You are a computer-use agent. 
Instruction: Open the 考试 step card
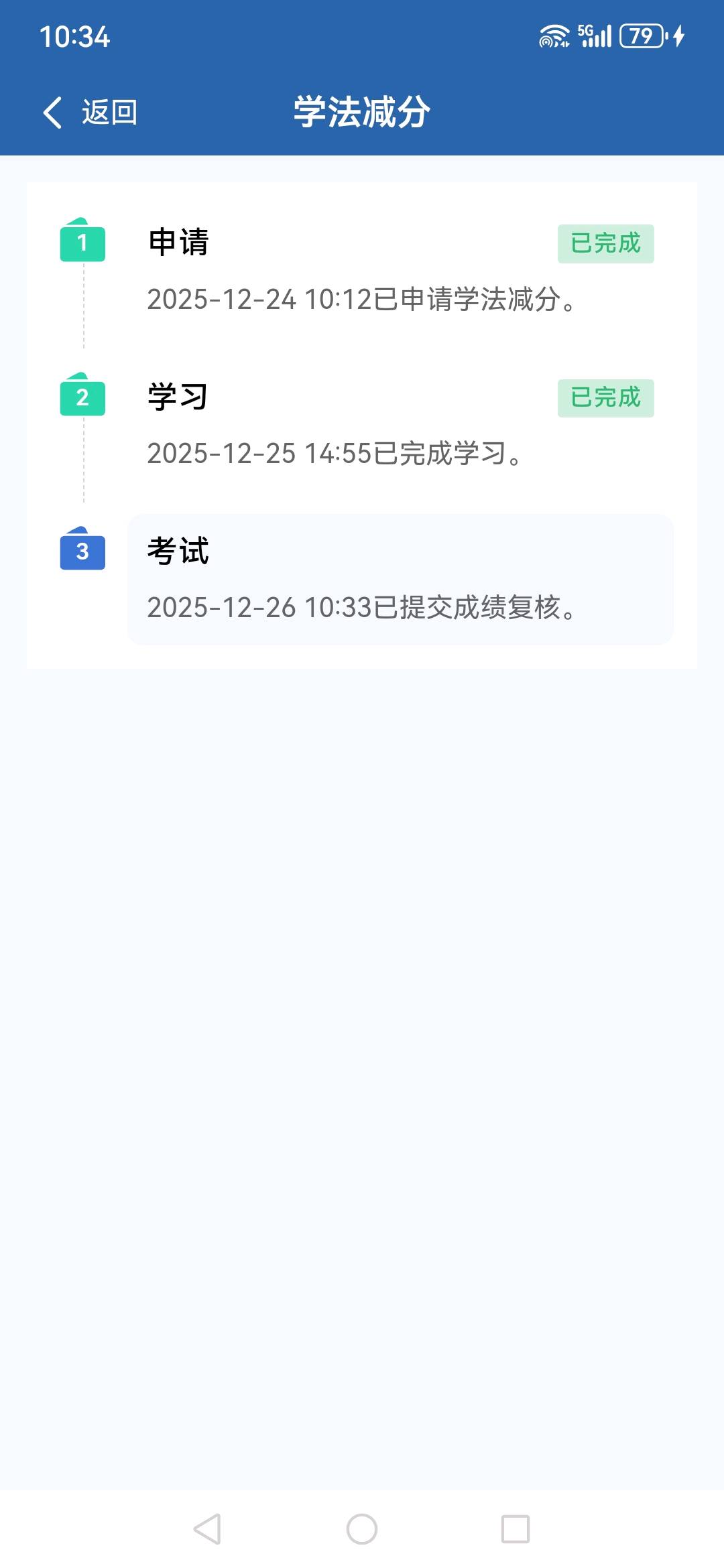click(400, 579)
